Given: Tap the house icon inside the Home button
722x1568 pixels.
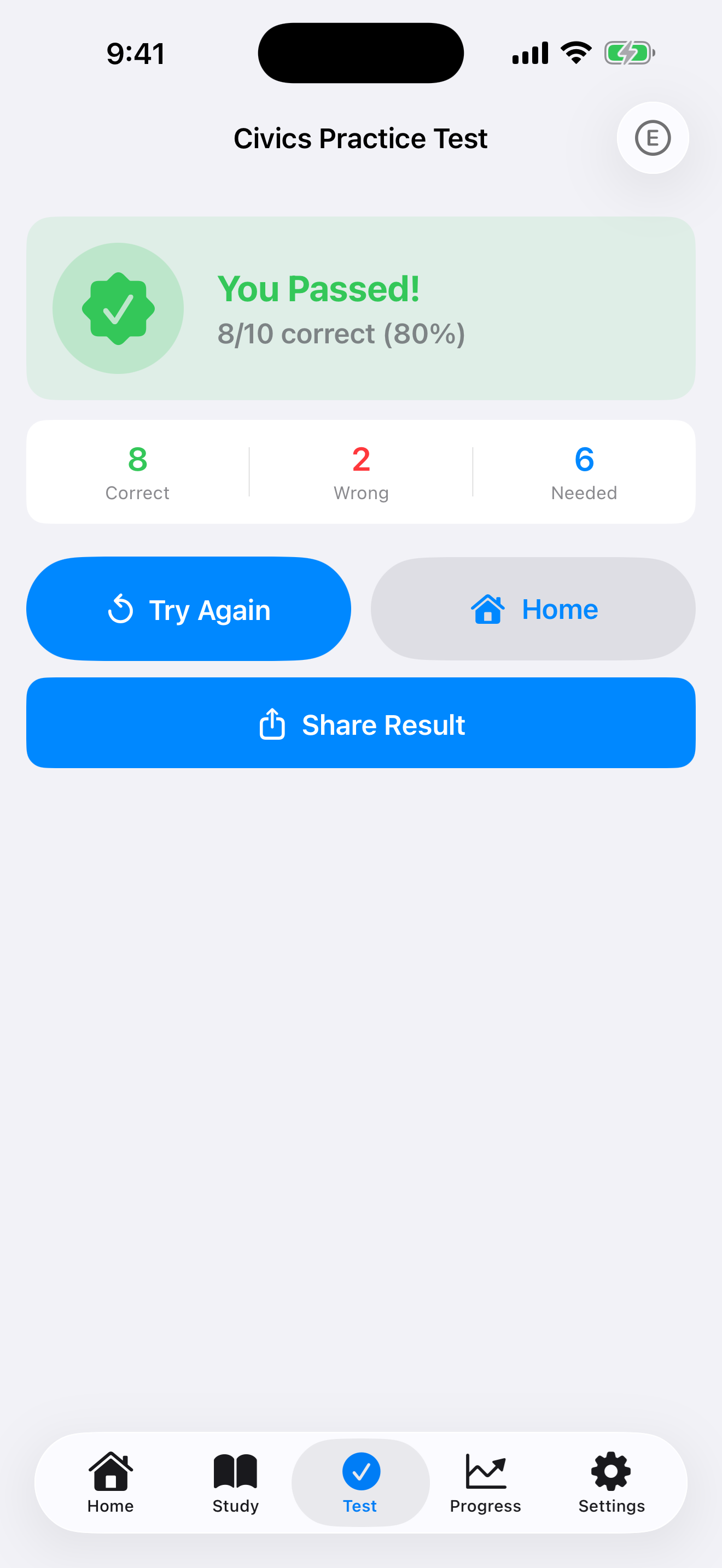Looking at the screenshot, I should click(488, 609).
